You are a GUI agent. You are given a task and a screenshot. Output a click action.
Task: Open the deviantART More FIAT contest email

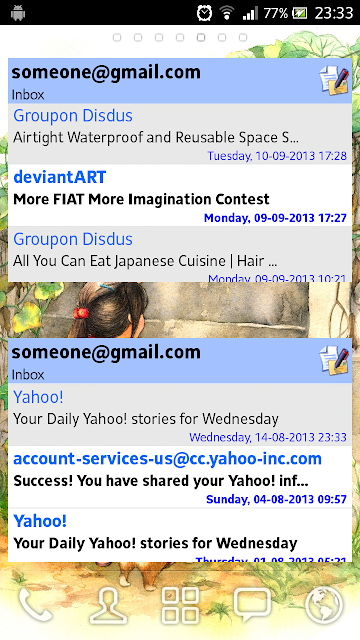coord(180,195)
